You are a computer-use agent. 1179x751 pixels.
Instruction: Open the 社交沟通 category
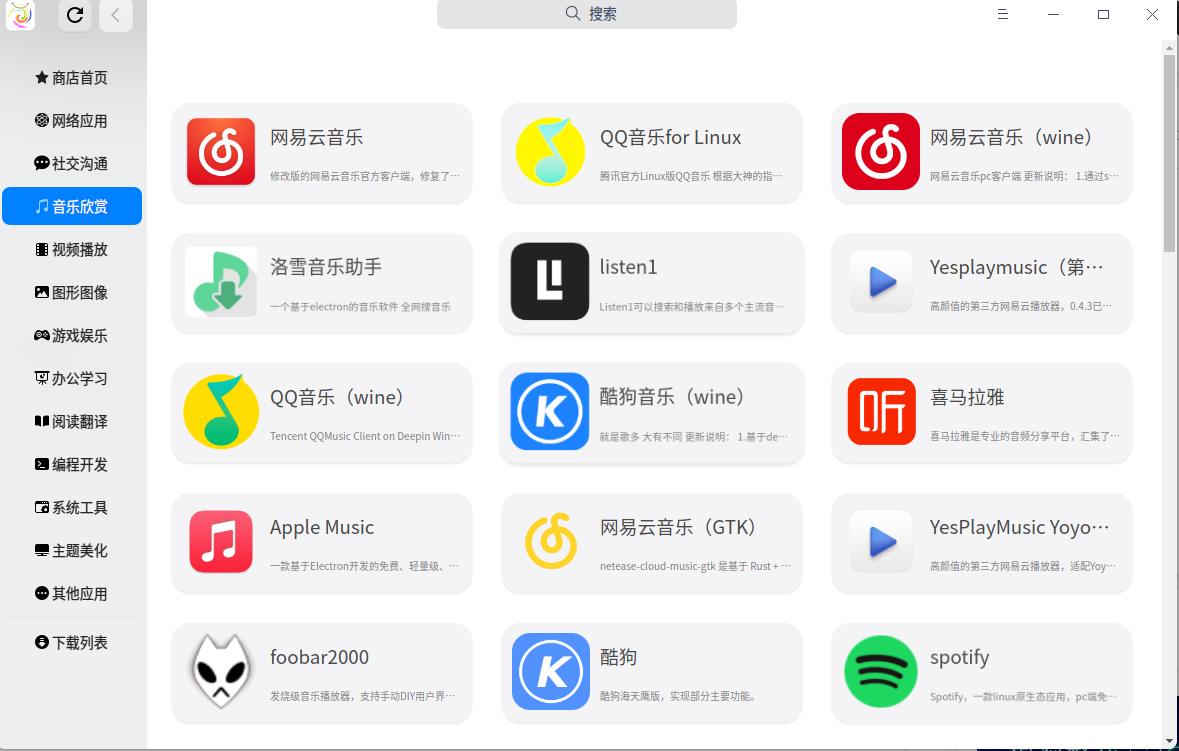point(72,164)
